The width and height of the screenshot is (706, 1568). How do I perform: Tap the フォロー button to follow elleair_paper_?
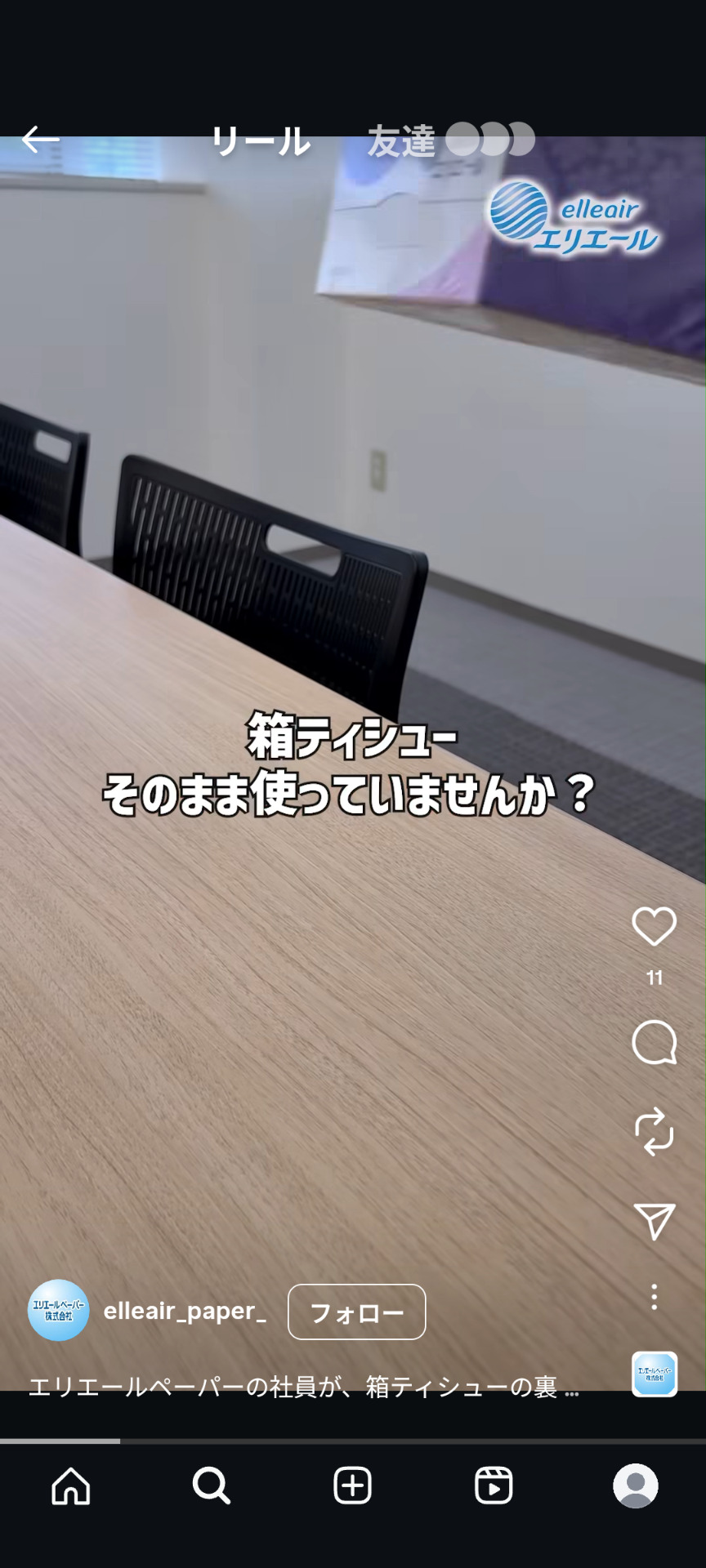pyautogui.click(x=356, y=1312)
